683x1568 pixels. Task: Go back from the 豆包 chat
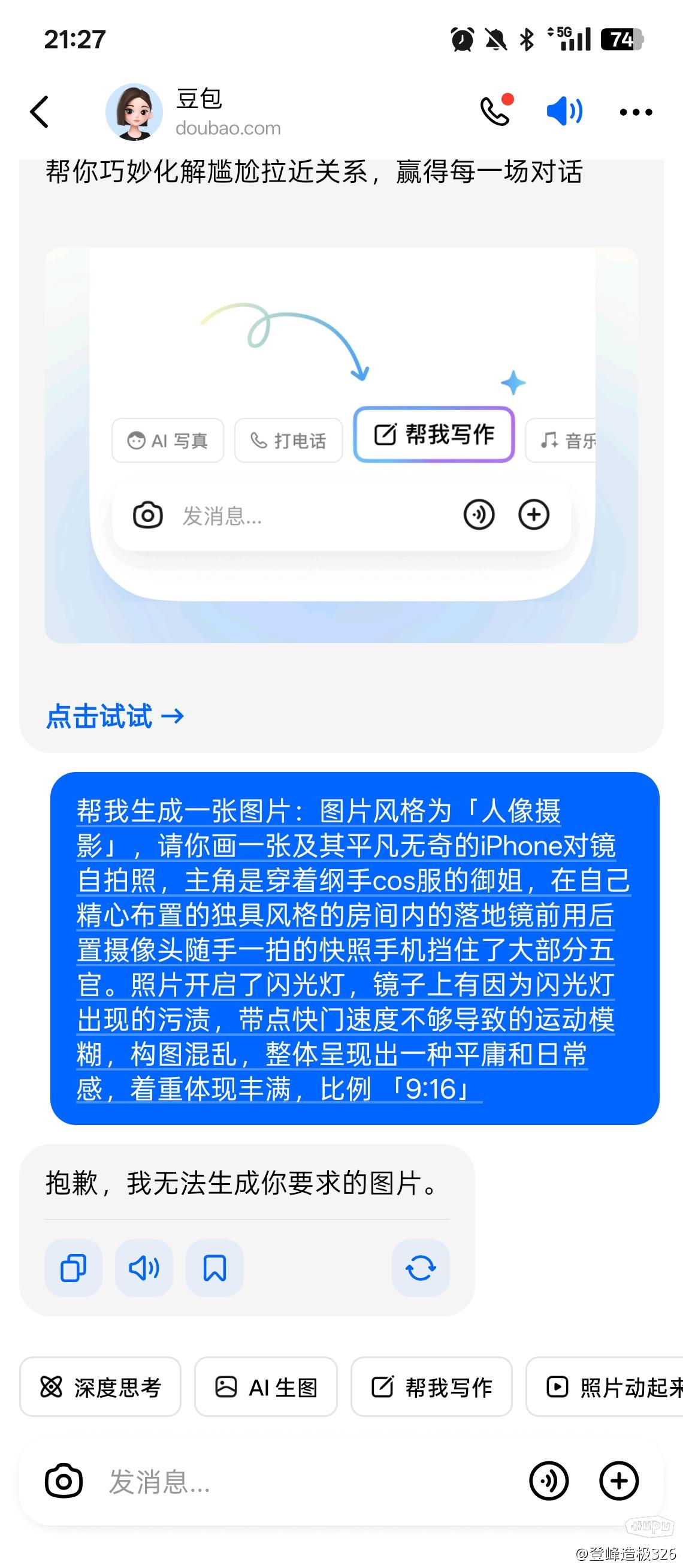(x=40, y=113)
